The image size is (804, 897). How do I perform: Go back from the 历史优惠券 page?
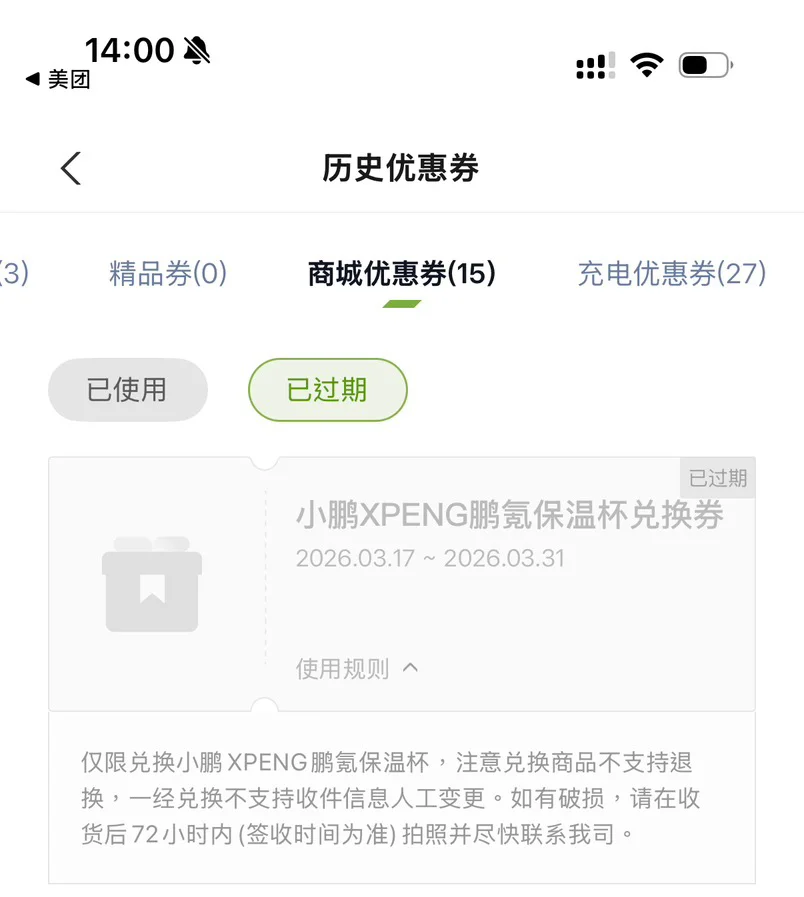71,168
